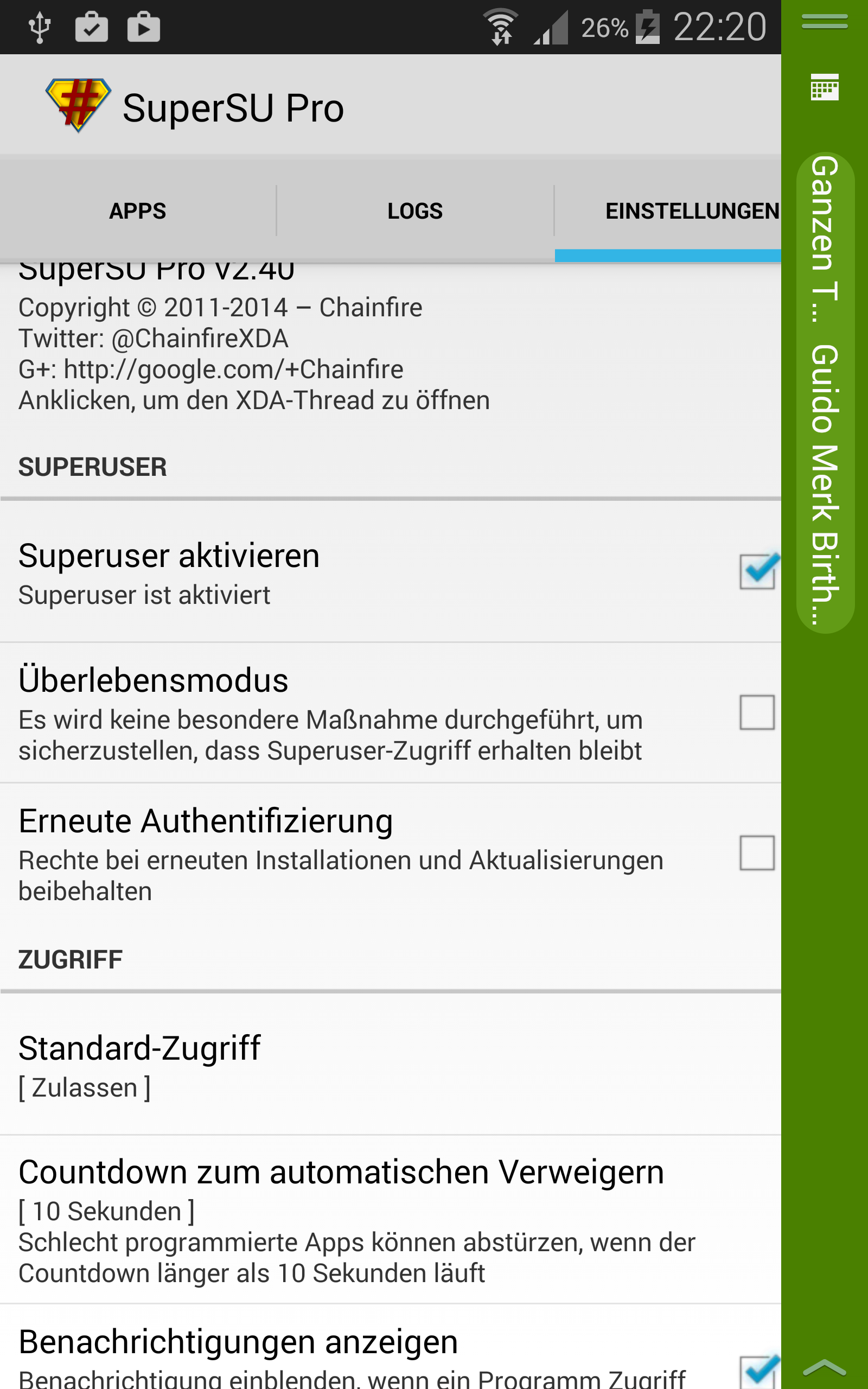Tap the side panel menu handle at top

(x=825, y=22)
